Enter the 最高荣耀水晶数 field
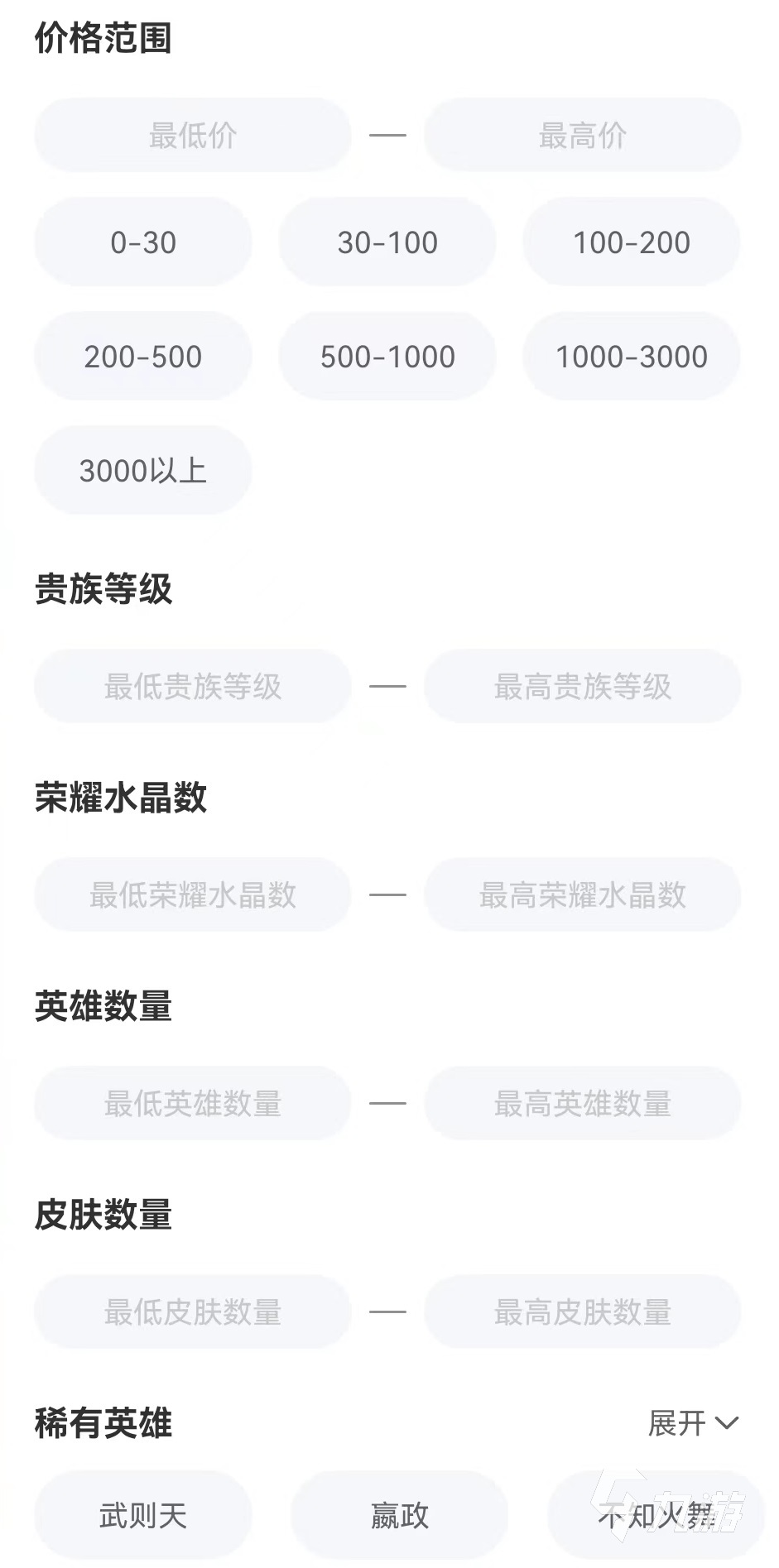 pos(582,894)
